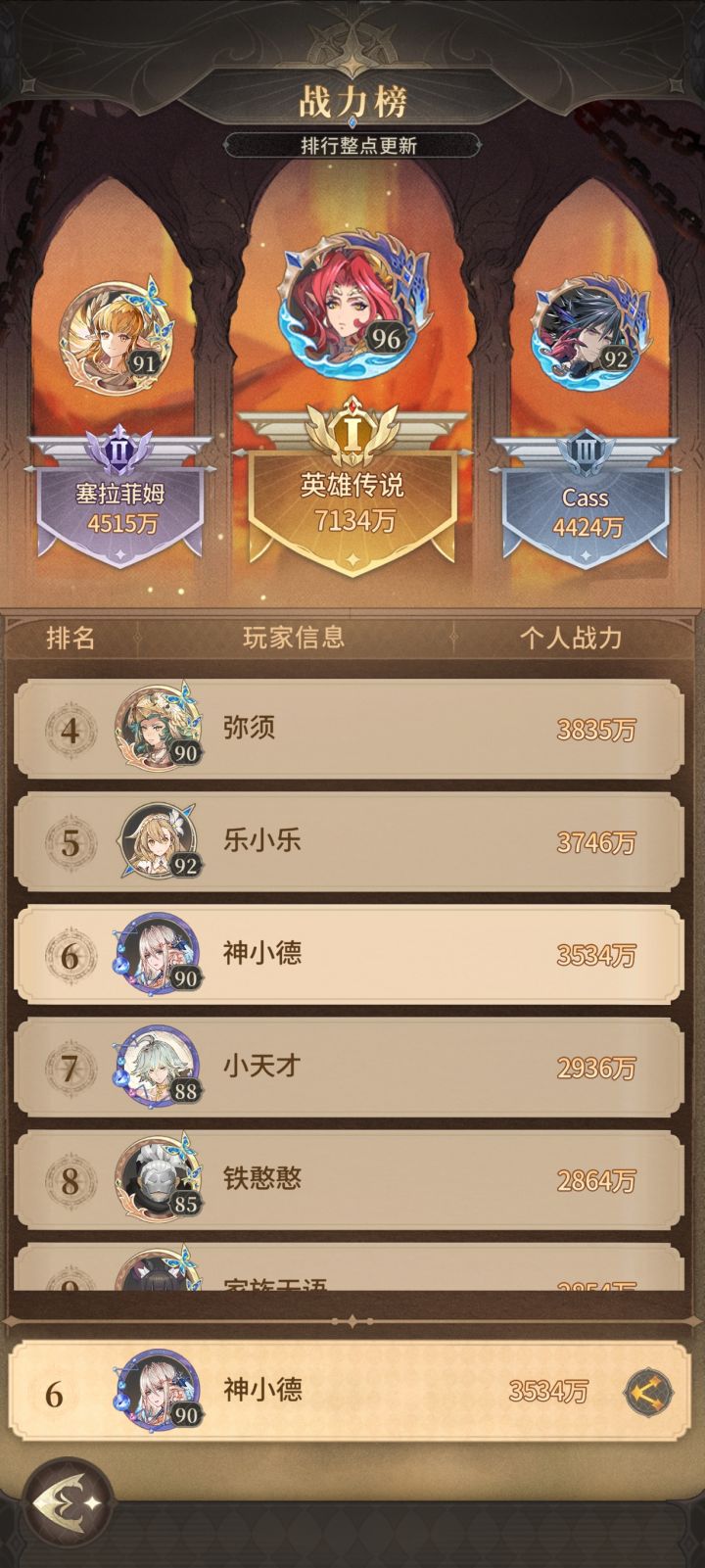Screen dimensions: 705x1568
Task: Tap the 战力榜 title header
Action: 352,97
